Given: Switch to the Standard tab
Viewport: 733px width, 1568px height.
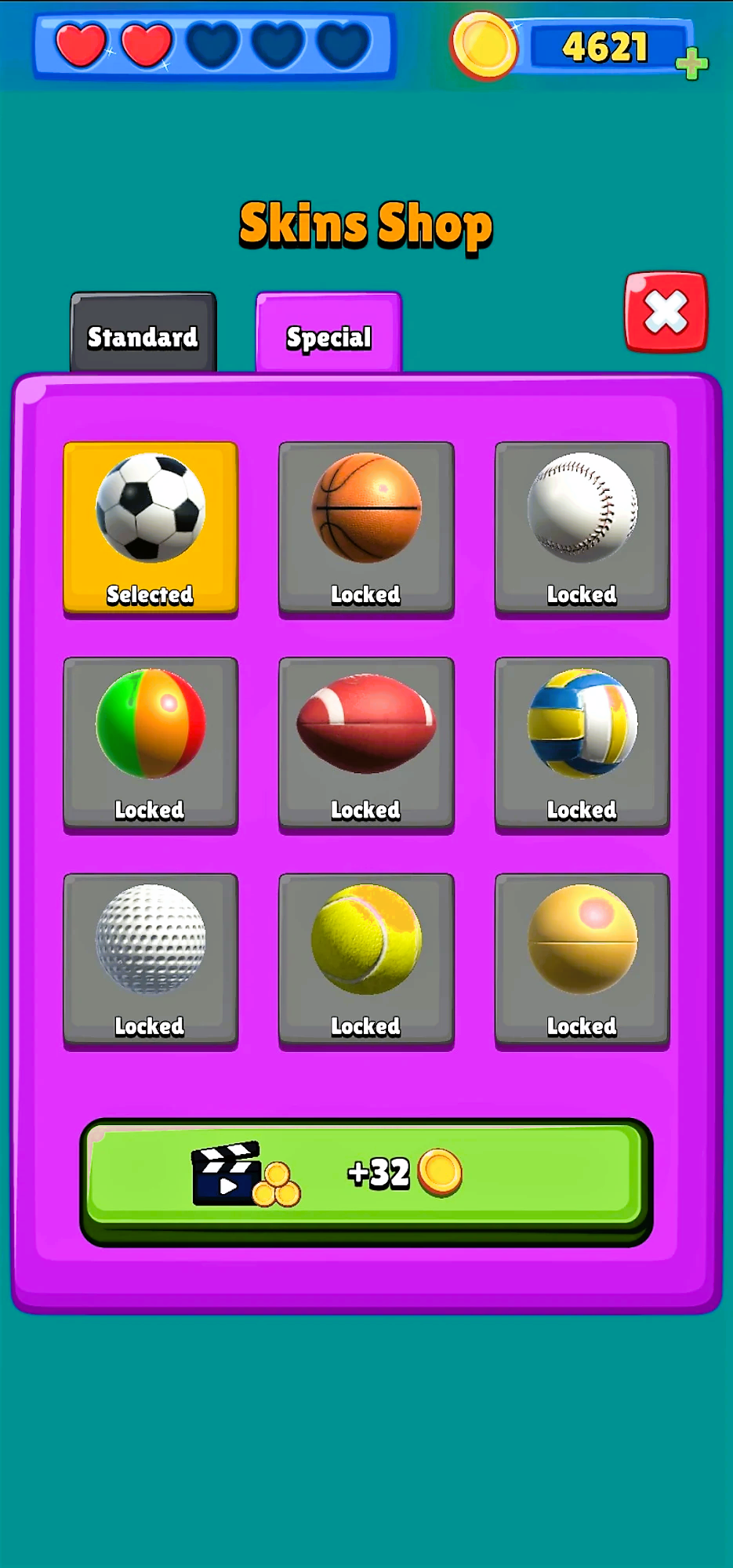Looking at the screenshot, I should (142, 337).
